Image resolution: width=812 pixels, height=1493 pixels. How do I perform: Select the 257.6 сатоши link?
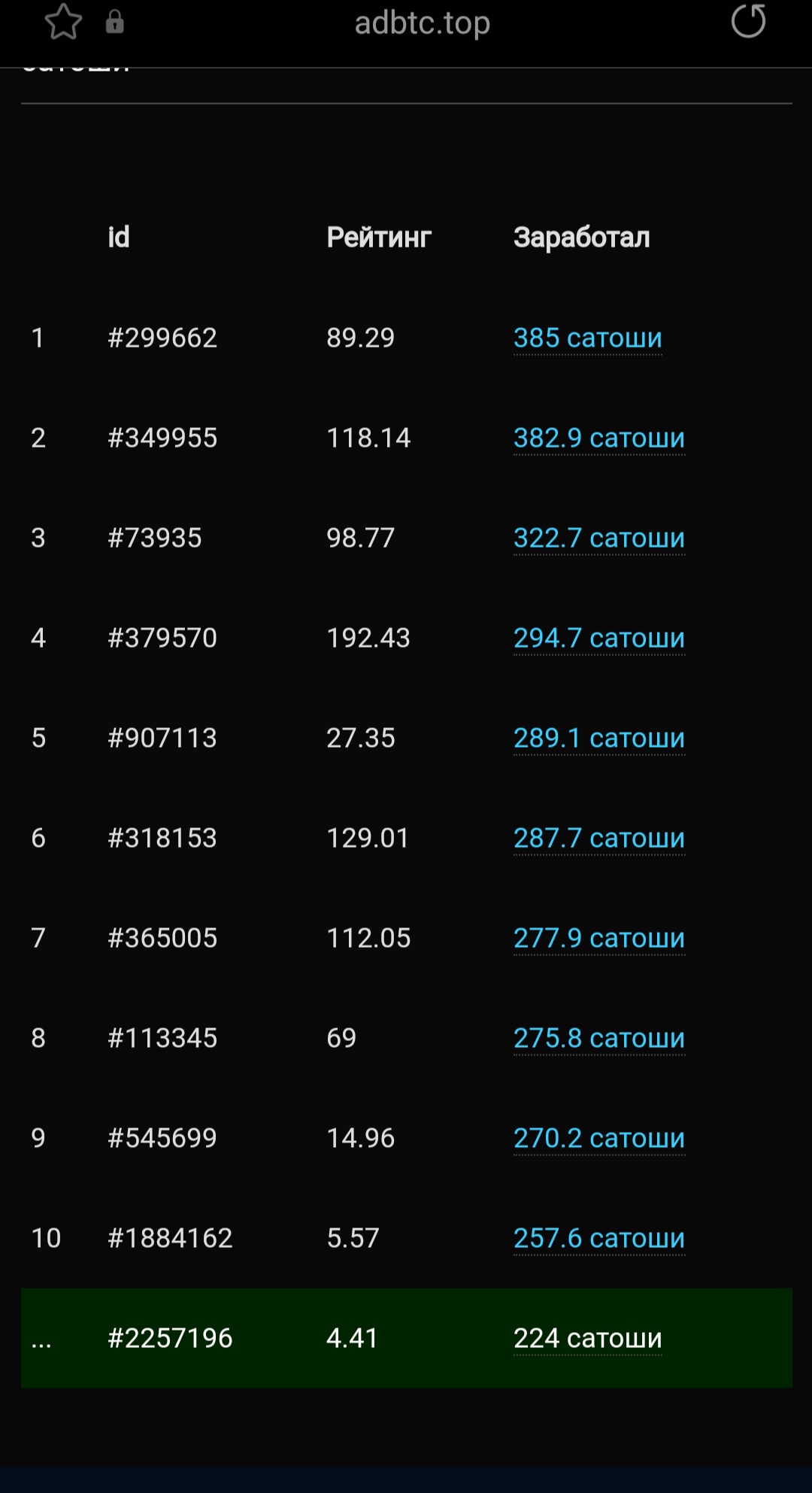point(599,1238)
